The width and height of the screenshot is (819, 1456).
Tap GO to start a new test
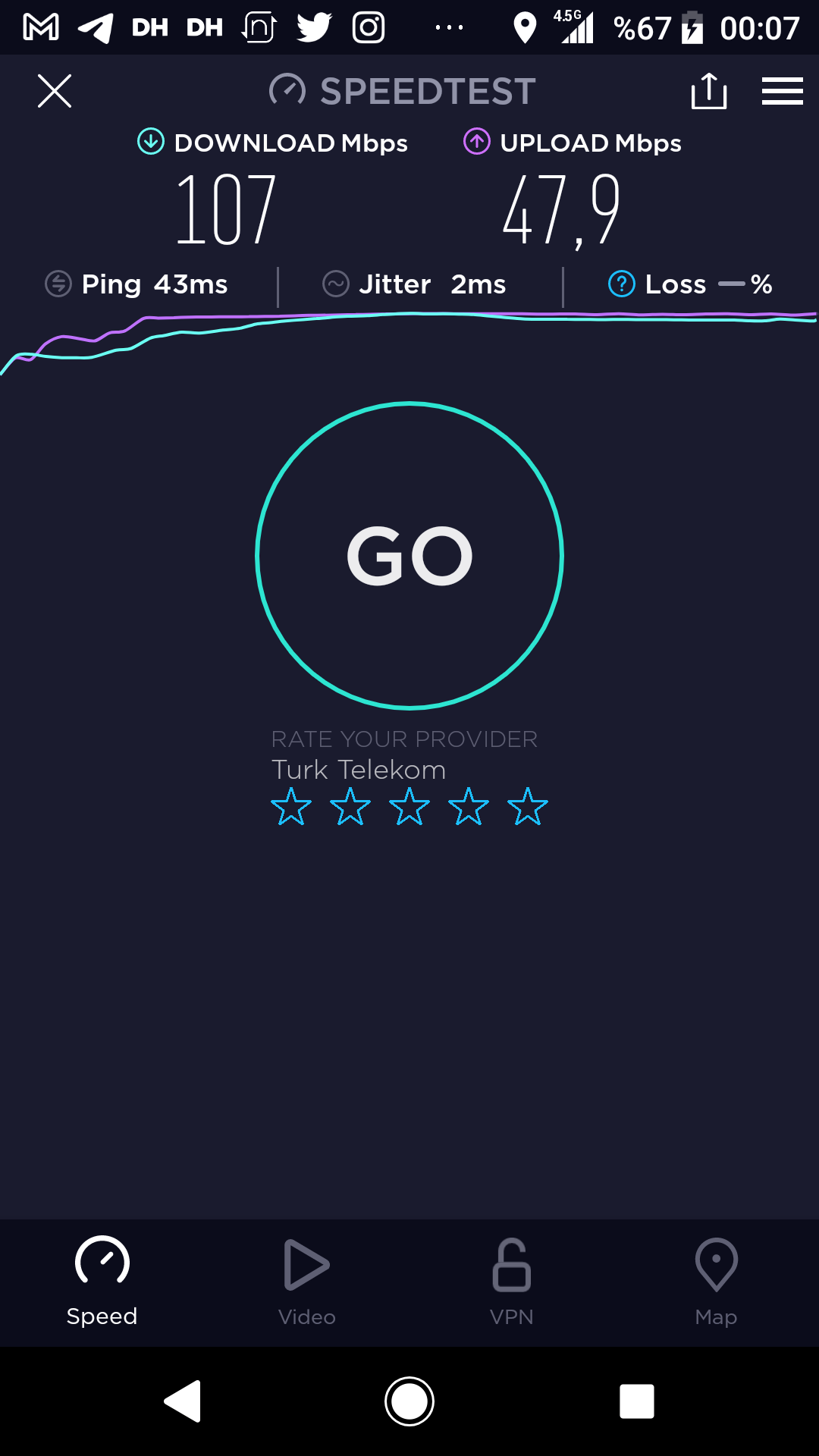click(409, 556)
